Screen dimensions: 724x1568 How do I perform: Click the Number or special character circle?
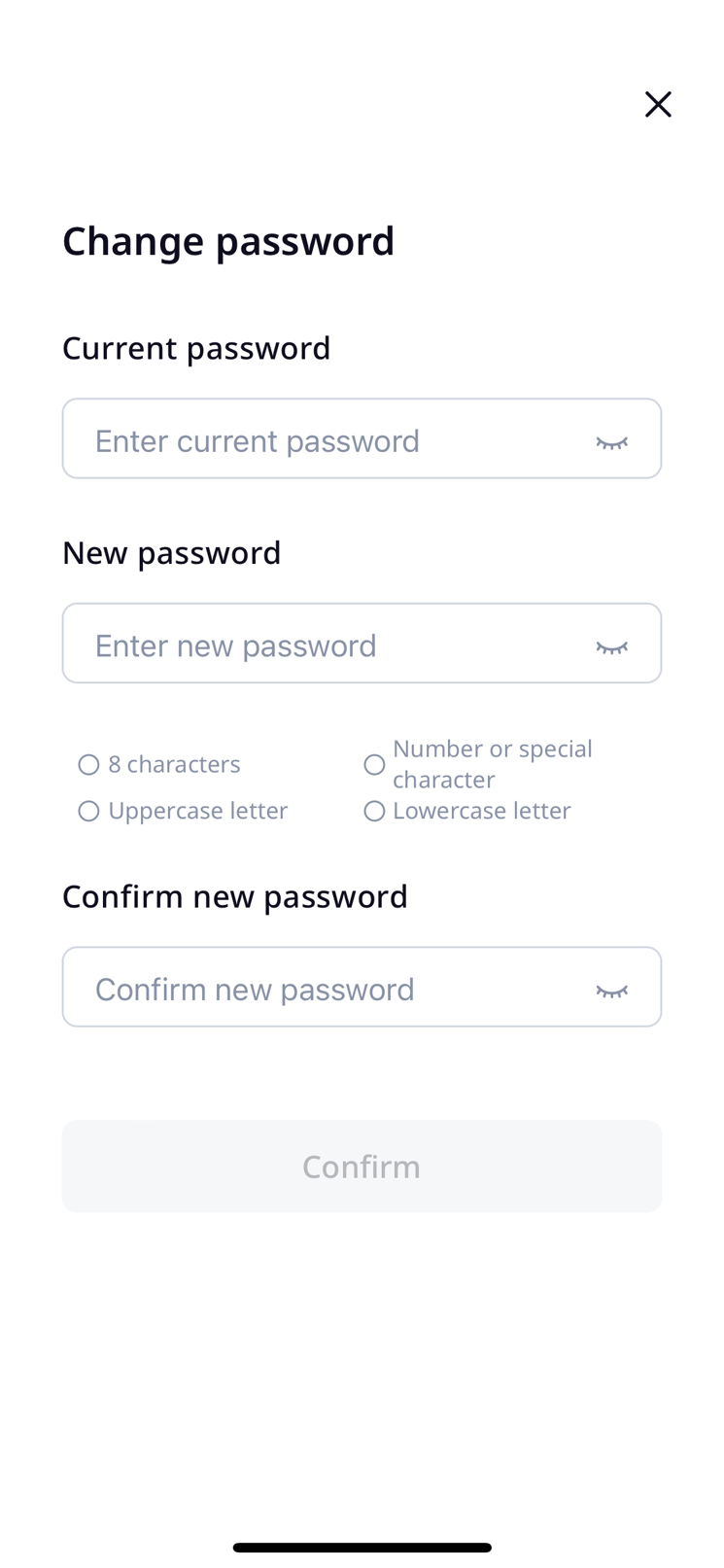point(374,764)
